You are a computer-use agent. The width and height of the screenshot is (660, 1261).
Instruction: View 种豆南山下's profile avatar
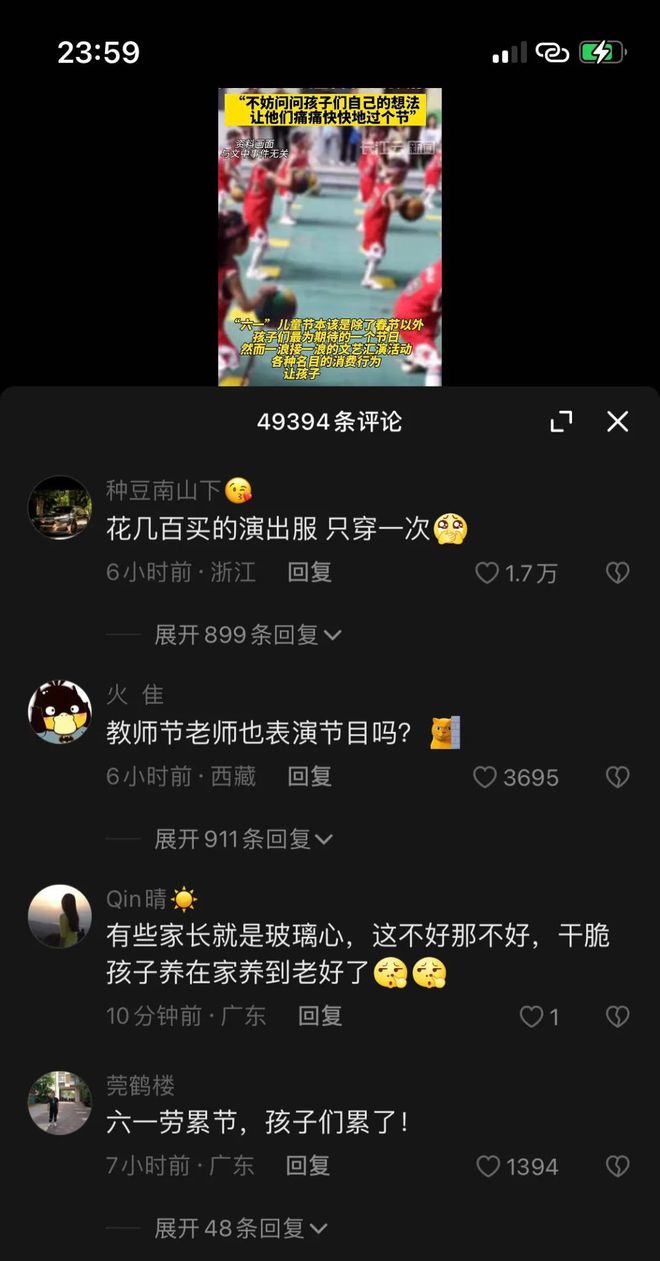click(60, 508)
